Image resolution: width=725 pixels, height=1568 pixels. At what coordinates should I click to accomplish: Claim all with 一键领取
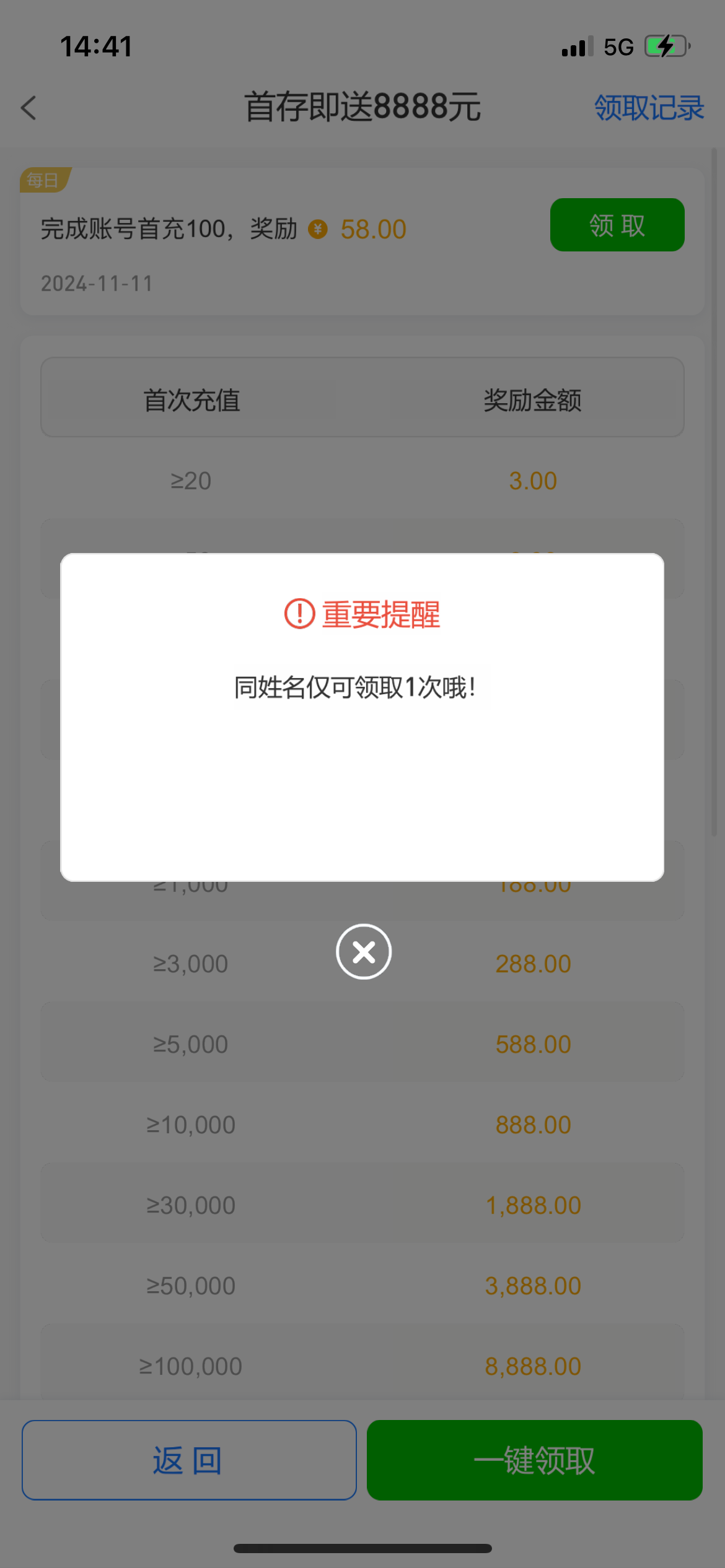(x=534, y=1460)
